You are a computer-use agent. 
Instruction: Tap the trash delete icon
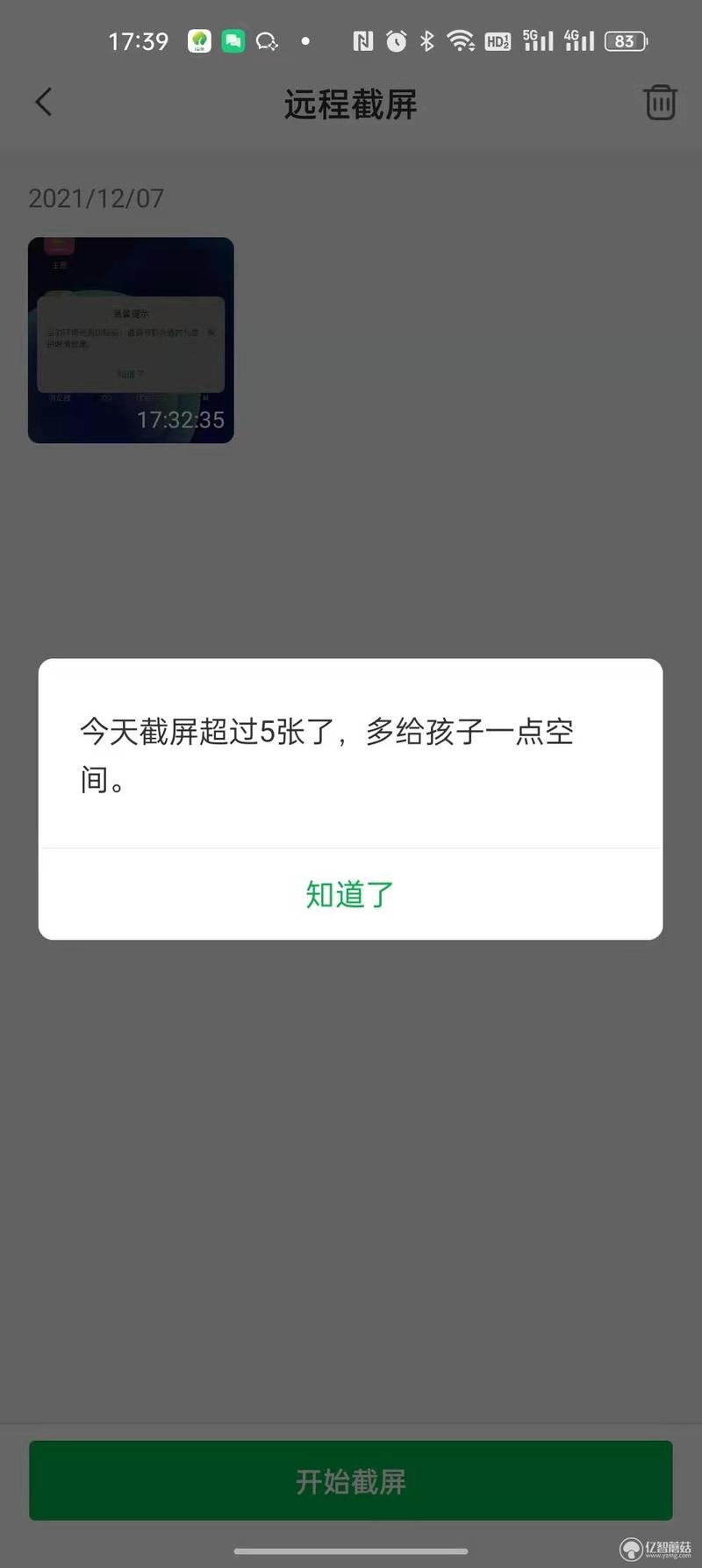point(660,103)
